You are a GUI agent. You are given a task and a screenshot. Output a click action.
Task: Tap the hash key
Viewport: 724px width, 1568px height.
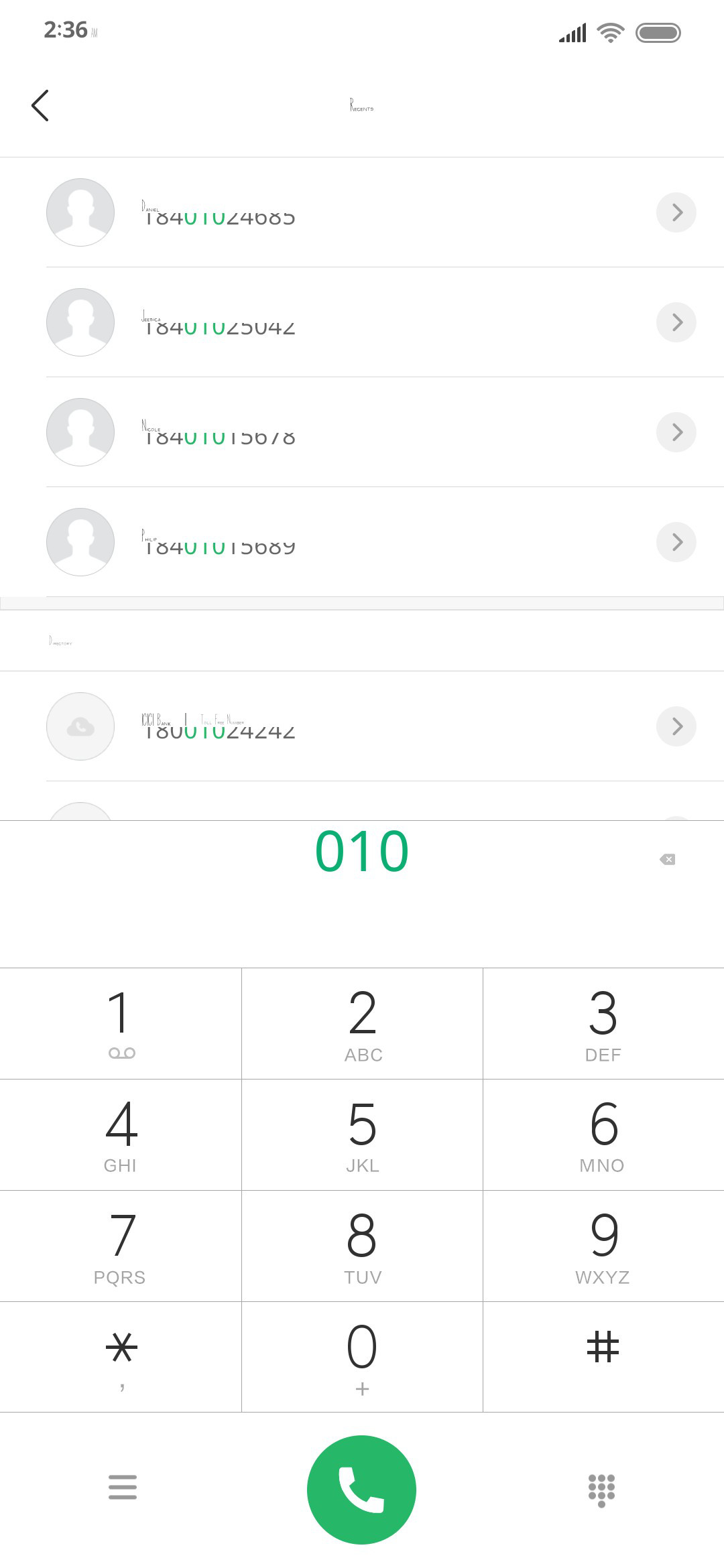pyautogui.click(x=603, y=1357)
